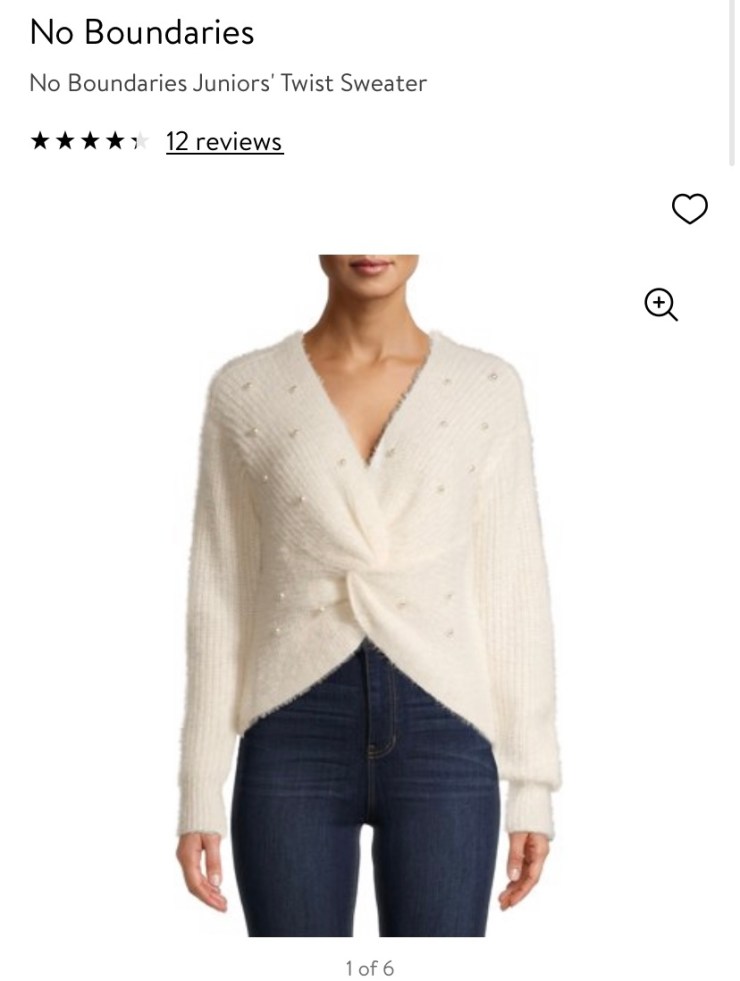
Task: Open the 12 reviews link
Action: 224,141
